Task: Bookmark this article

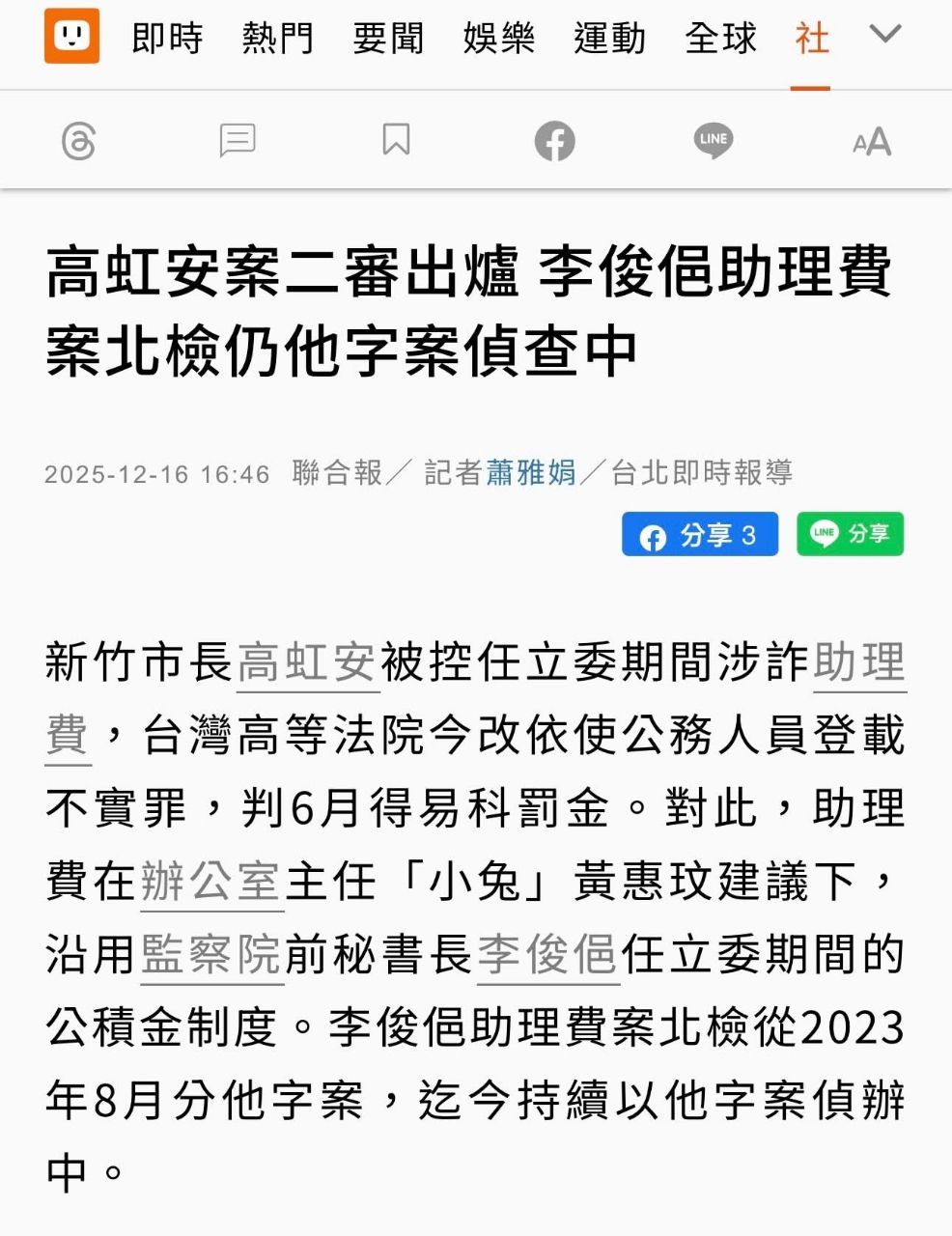Action: pos(396,140)
